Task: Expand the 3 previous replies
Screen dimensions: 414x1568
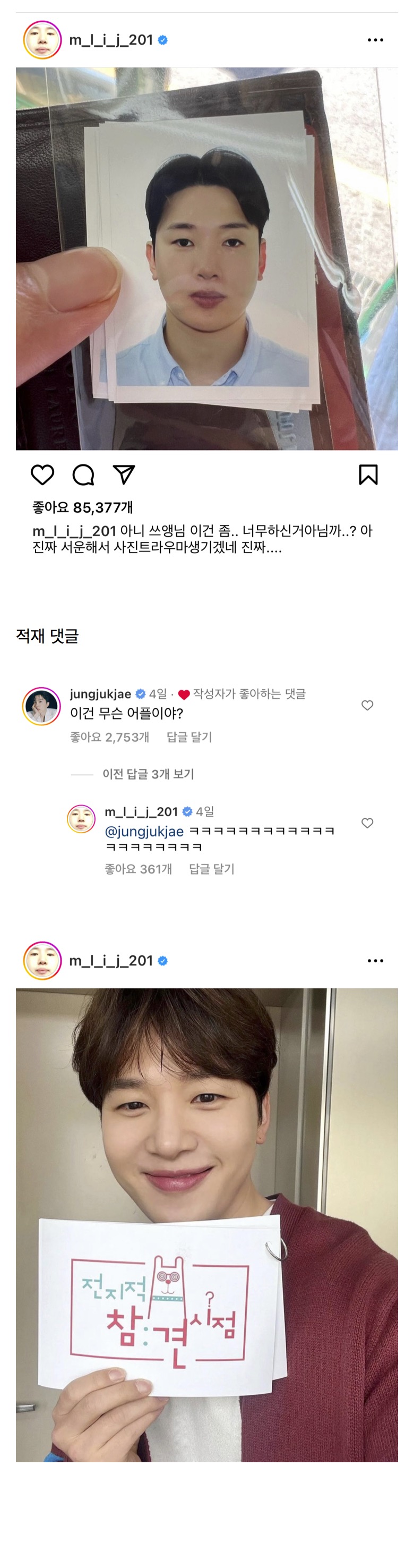Action: [x=148, y=774]
